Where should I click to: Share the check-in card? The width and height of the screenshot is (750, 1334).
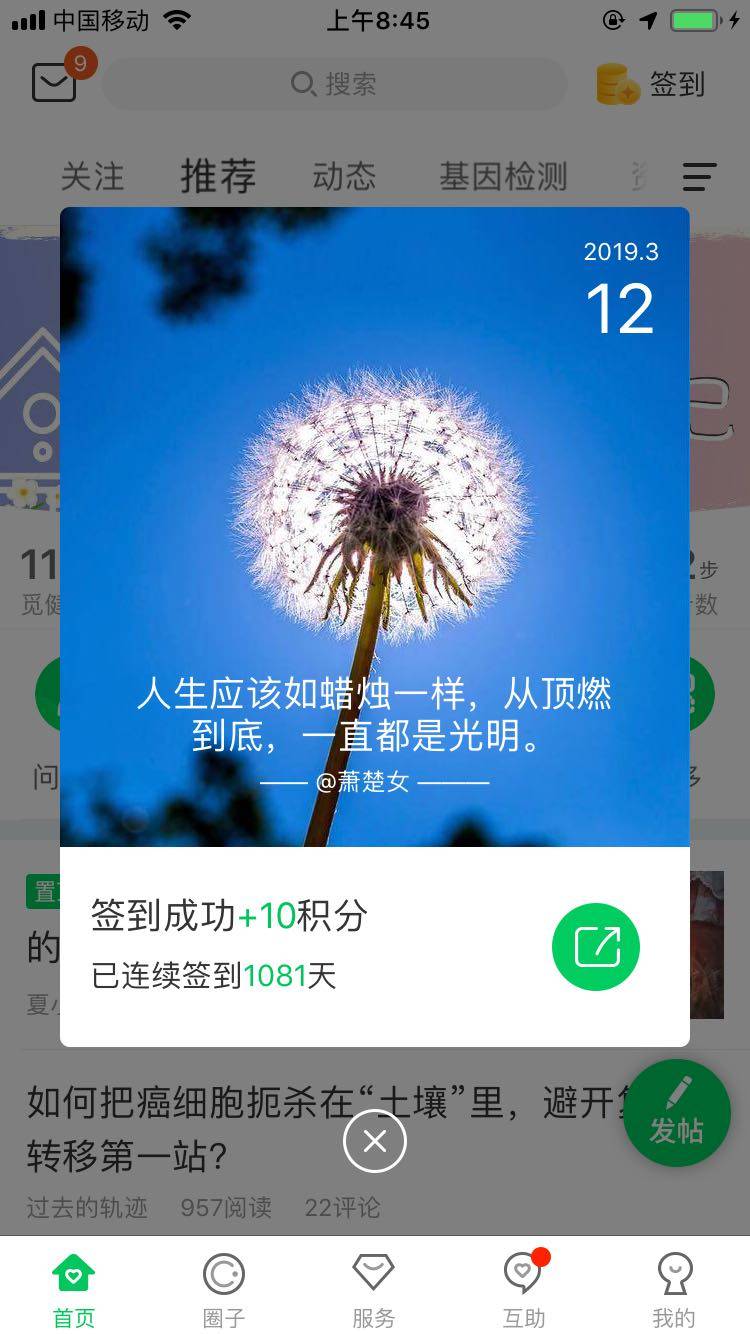coord(596,947)
